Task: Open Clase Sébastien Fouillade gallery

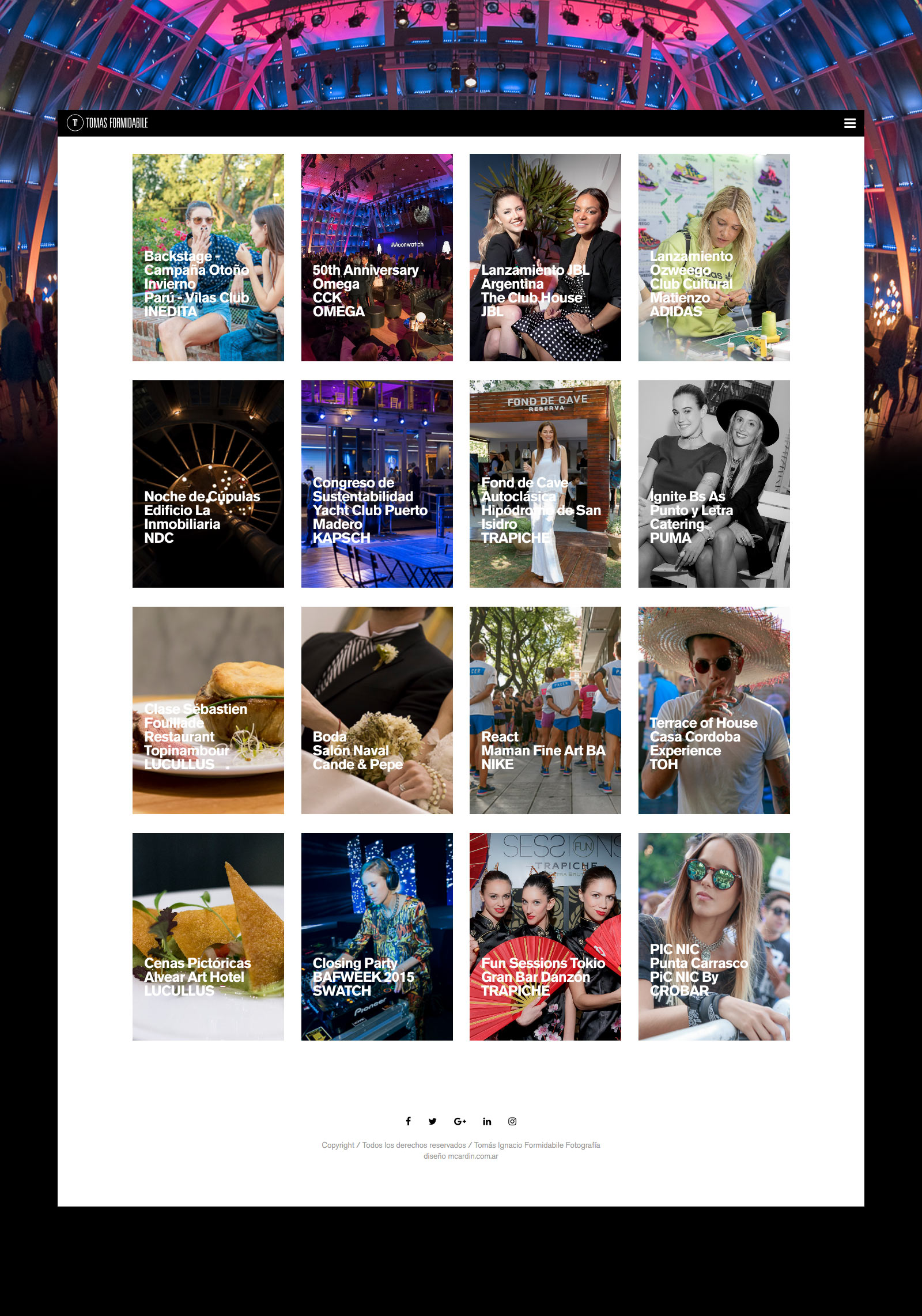Action: click(x=208, y=710)
